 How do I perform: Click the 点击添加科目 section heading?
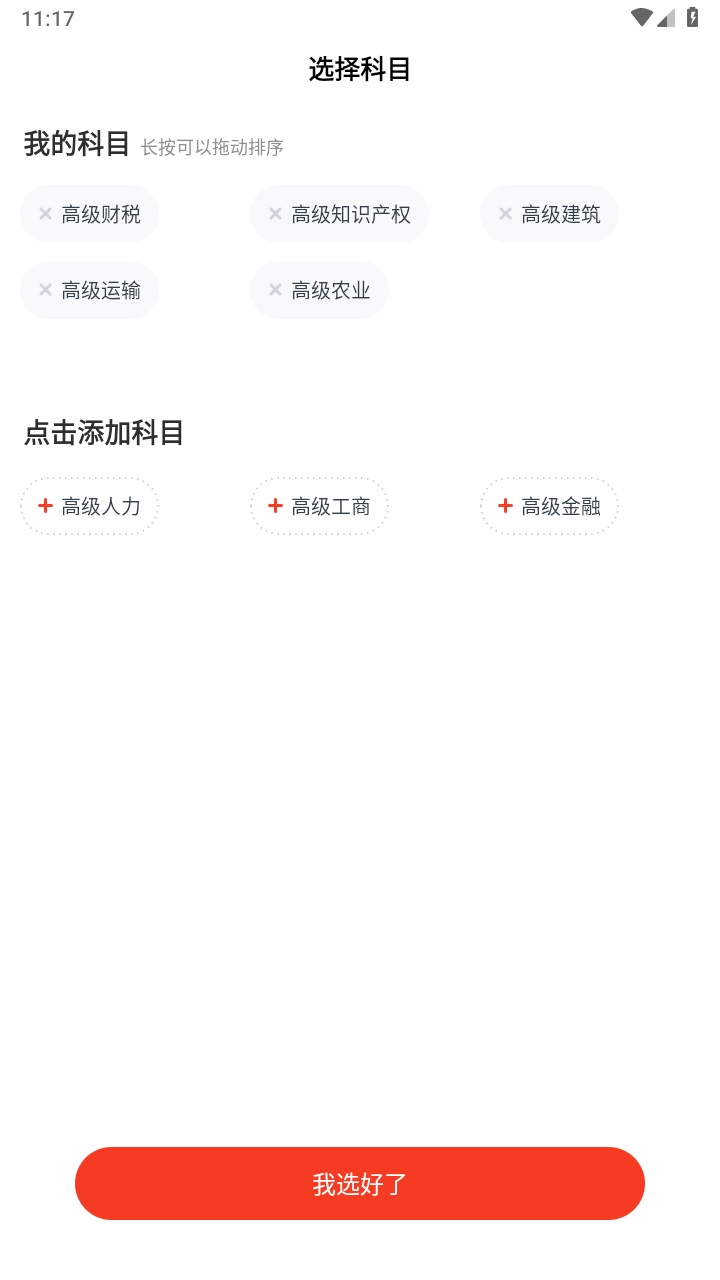tap(104, 433)
